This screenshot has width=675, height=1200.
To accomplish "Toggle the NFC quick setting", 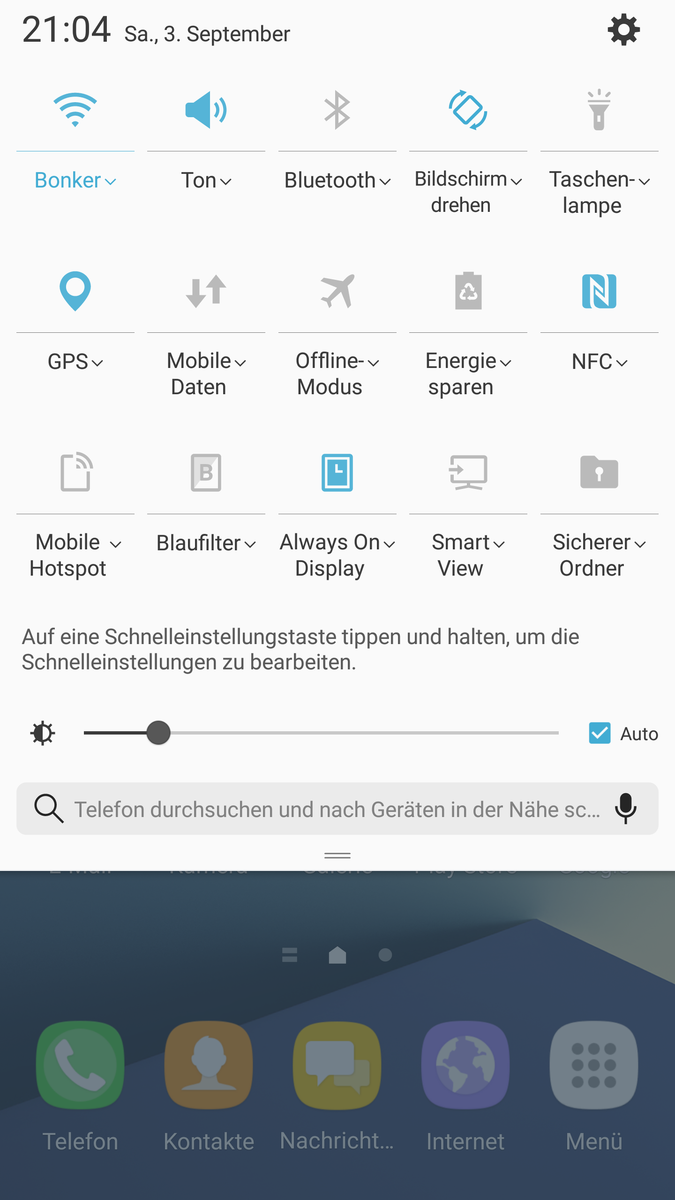I will [x=599, y=291].
